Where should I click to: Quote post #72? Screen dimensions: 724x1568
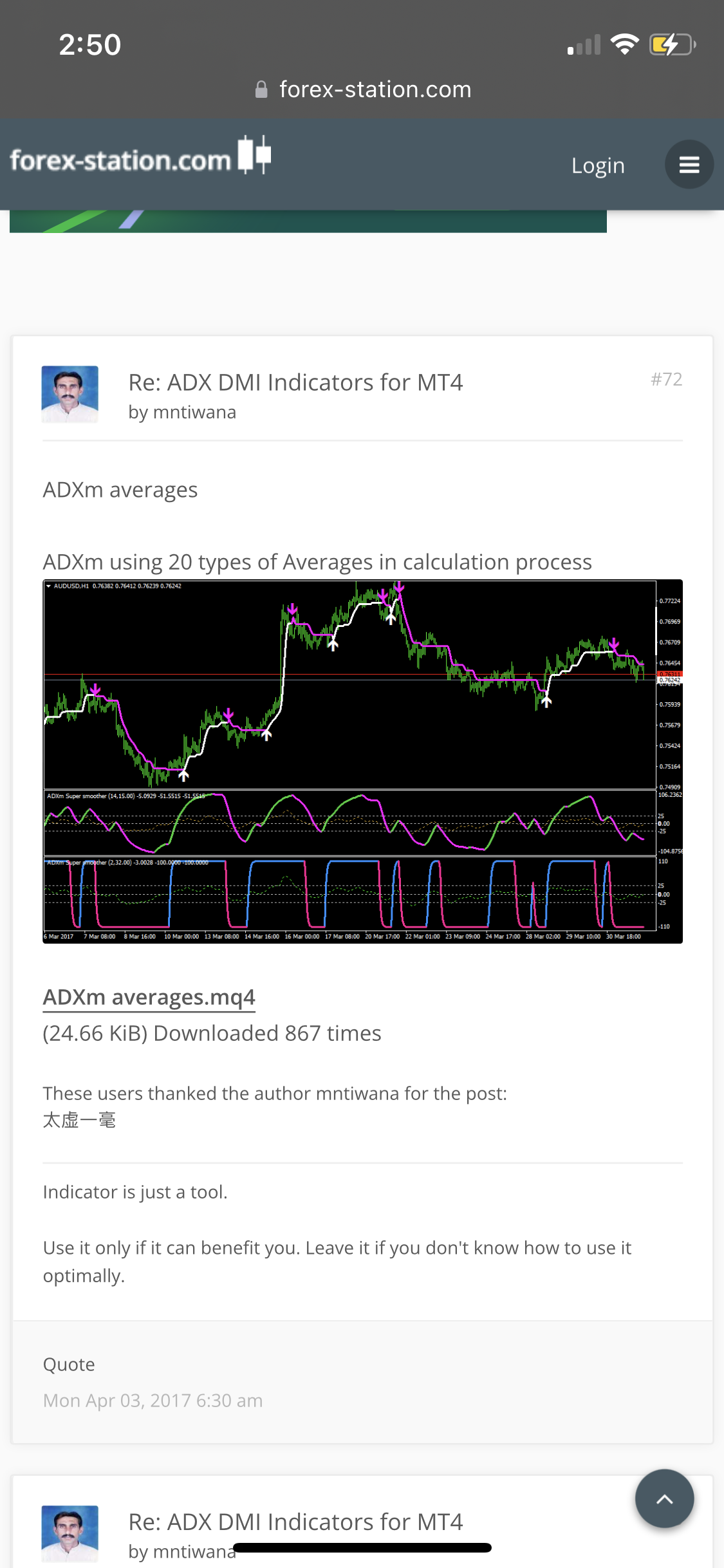(x=69, y=1365)
